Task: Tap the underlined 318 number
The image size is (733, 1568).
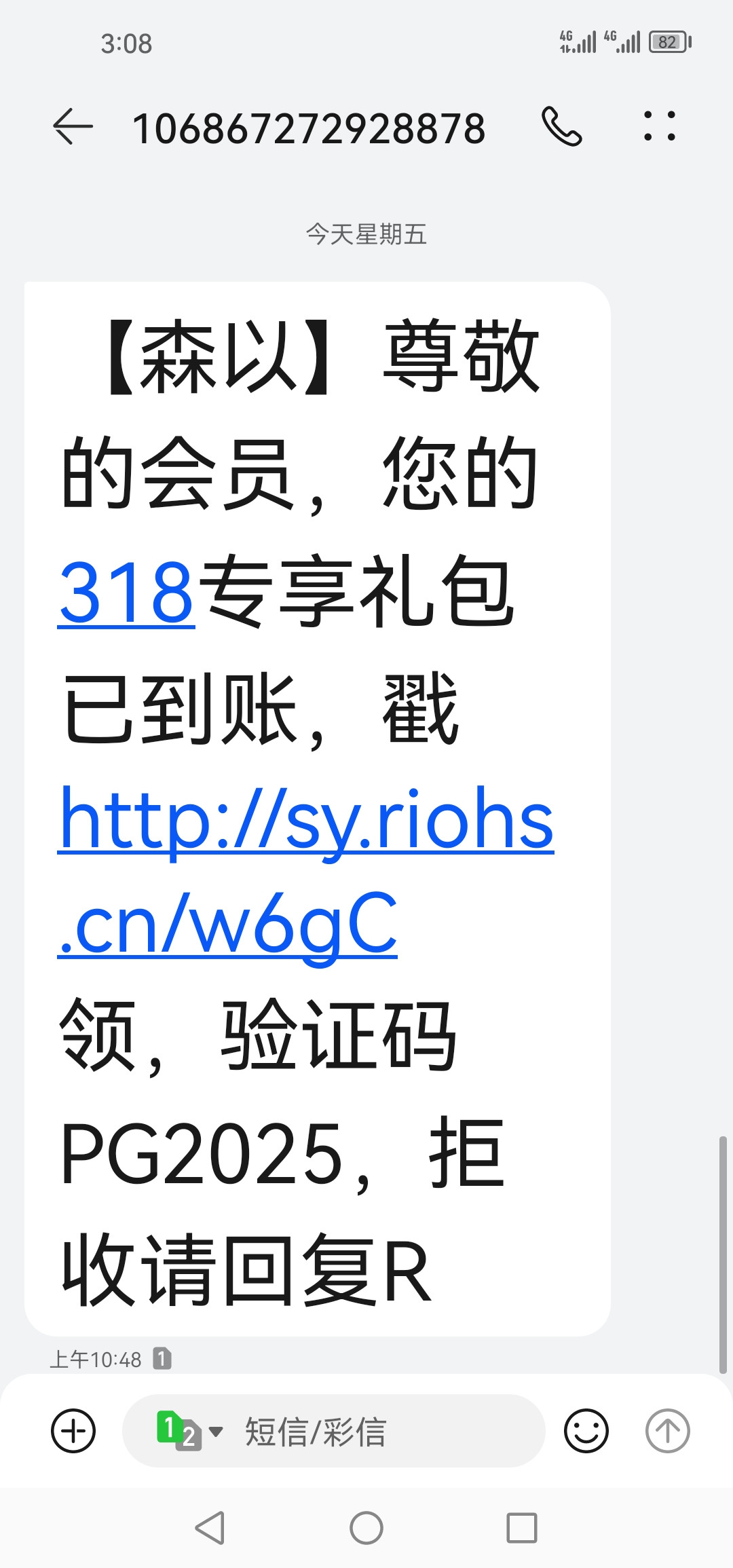Action: pyautogui.click(x=127, y=592)
